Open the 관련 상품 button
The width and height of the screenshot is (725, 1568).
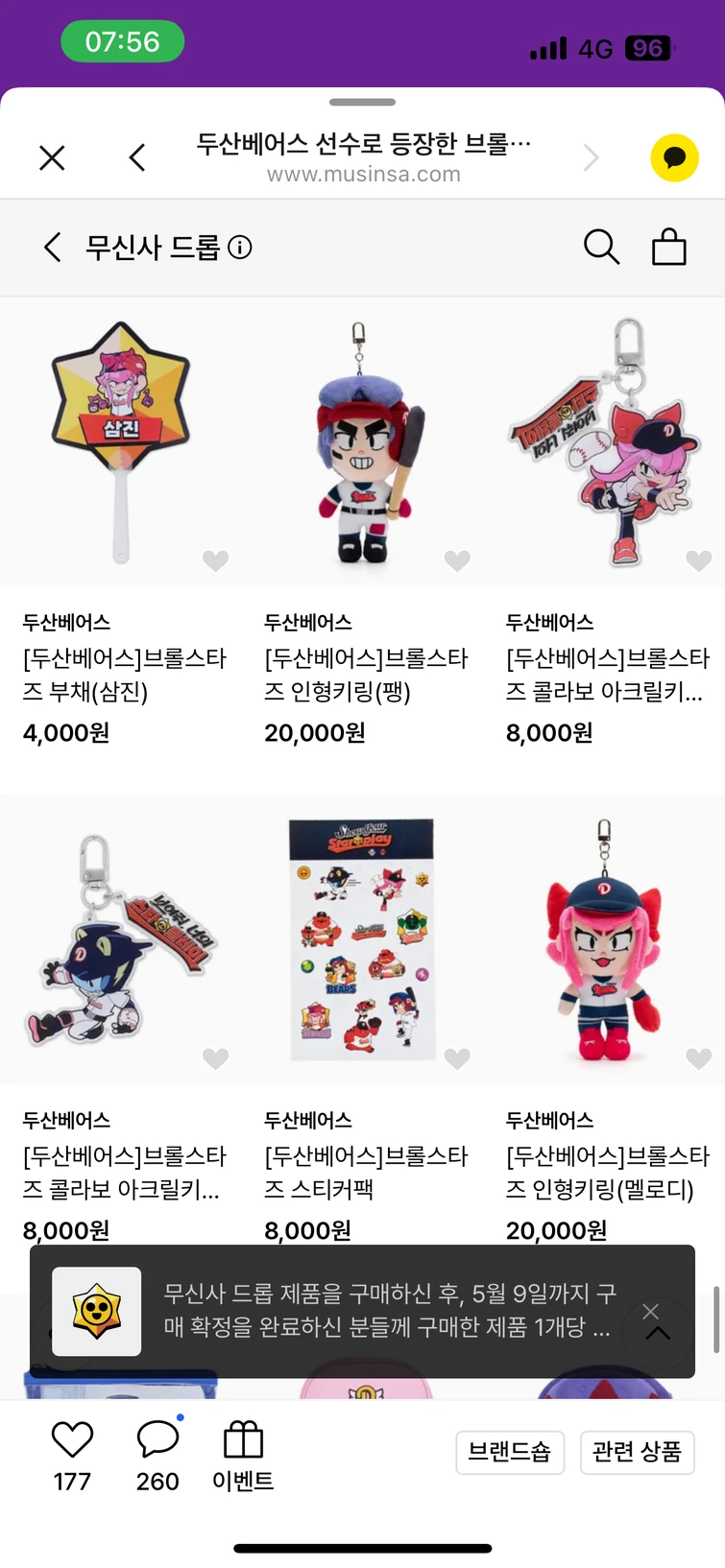click(638, 1452)
